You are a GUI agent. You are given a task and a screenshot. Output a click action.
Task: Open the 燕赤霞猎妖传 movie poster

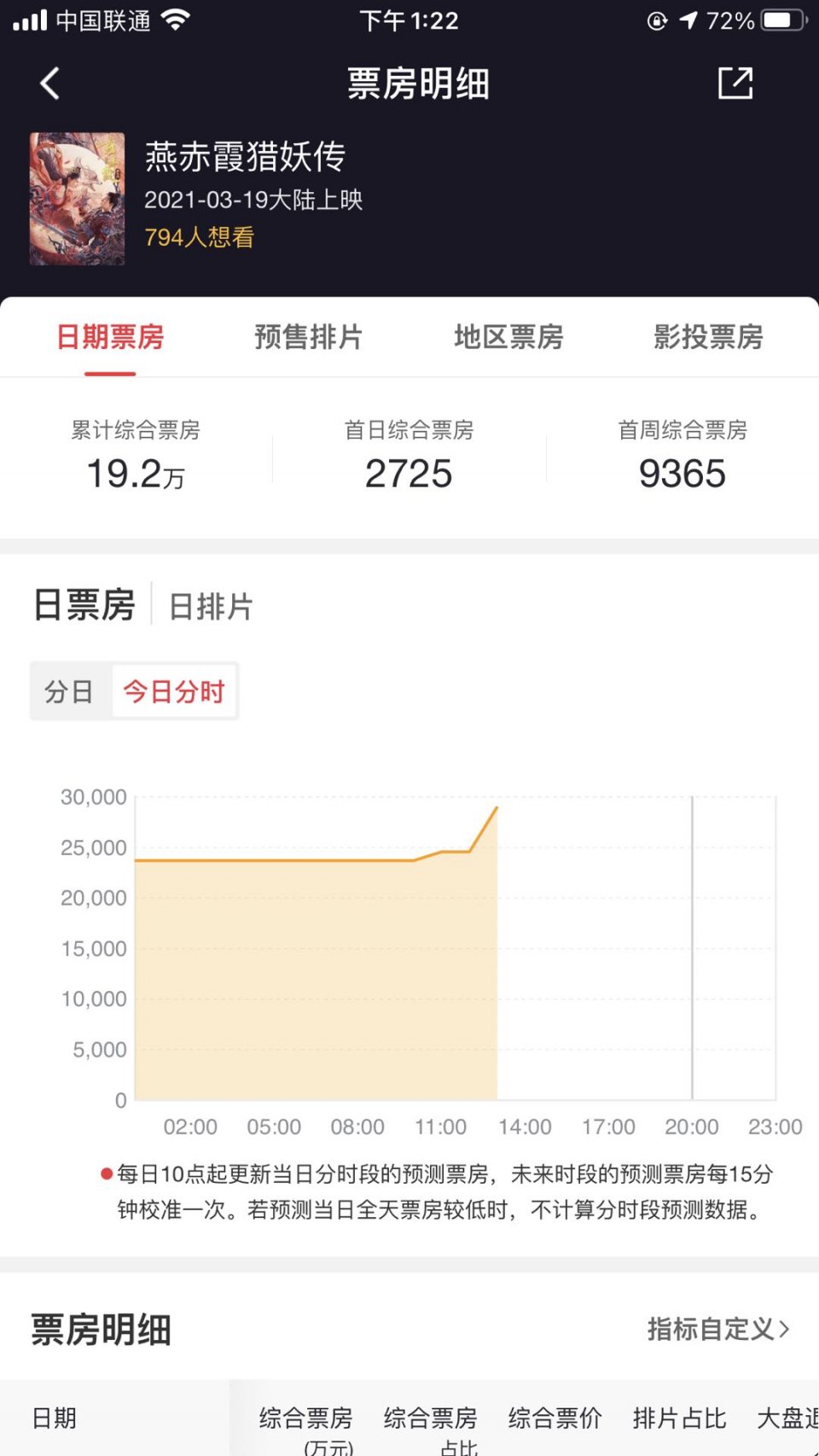78,199
